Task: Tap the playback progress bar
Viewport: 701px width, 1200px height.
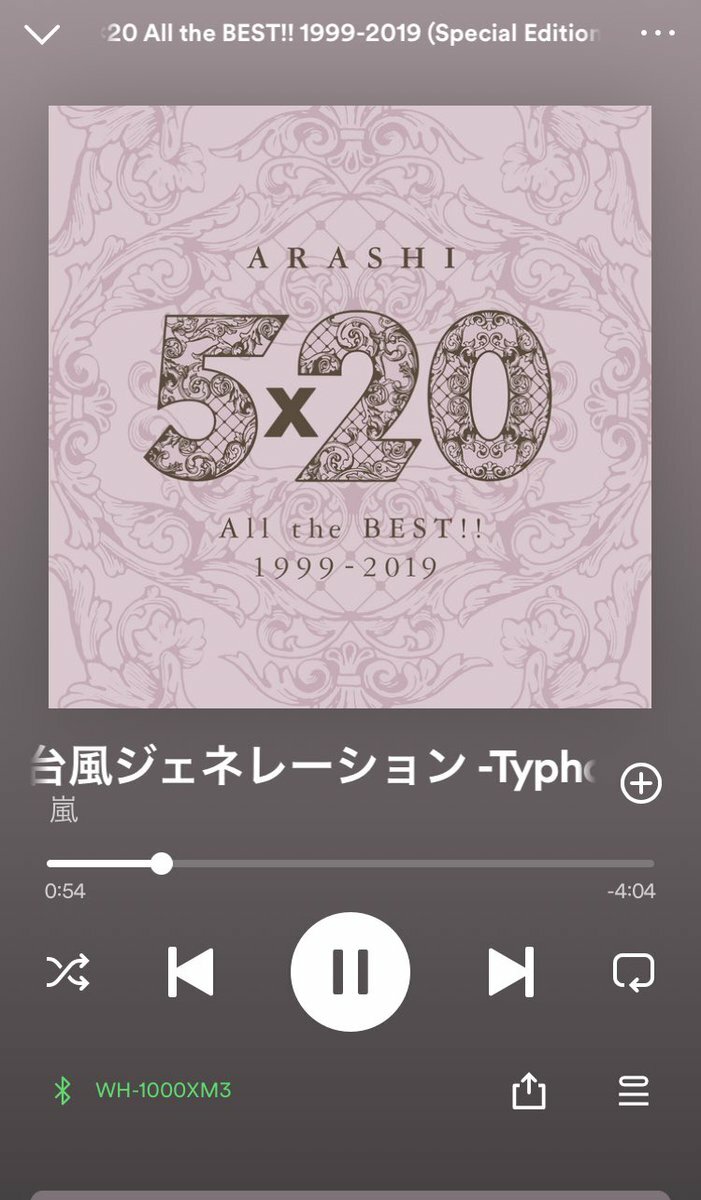Action: [x=350, y=863]
